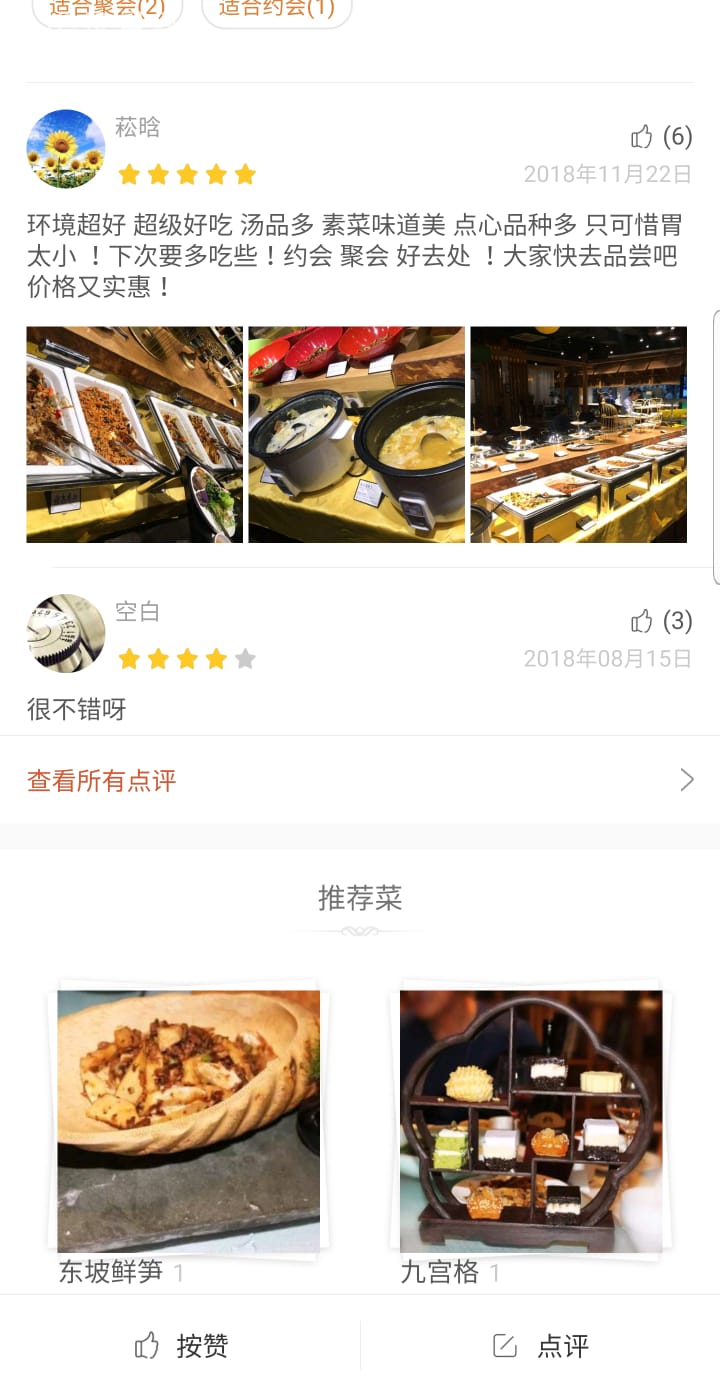The width and height of the screenshot is (720, 1380).
Task: Write a review with 点评
Action: (x=541, y=1345)
